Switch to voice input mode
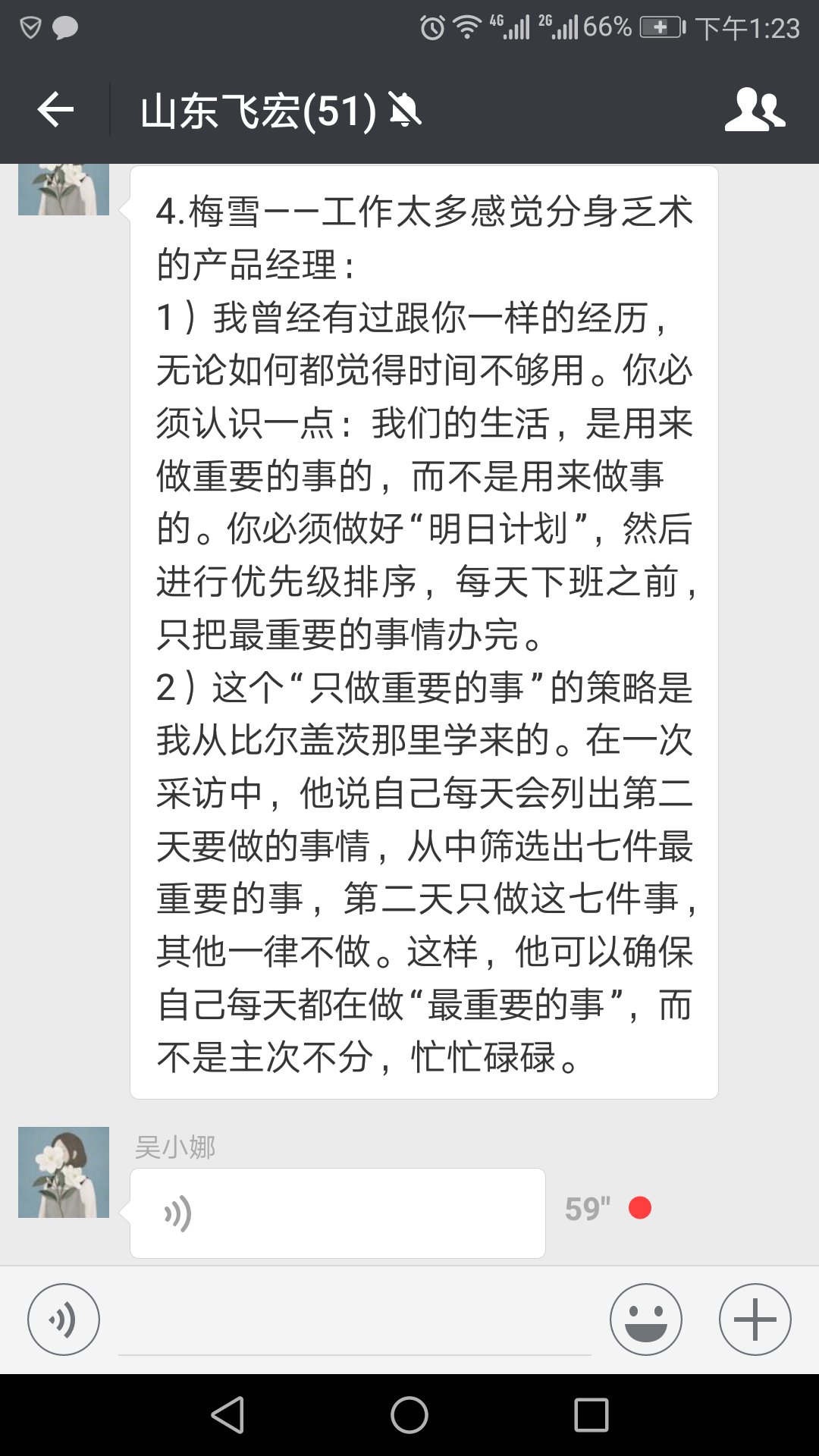 tap(64, 1319)
